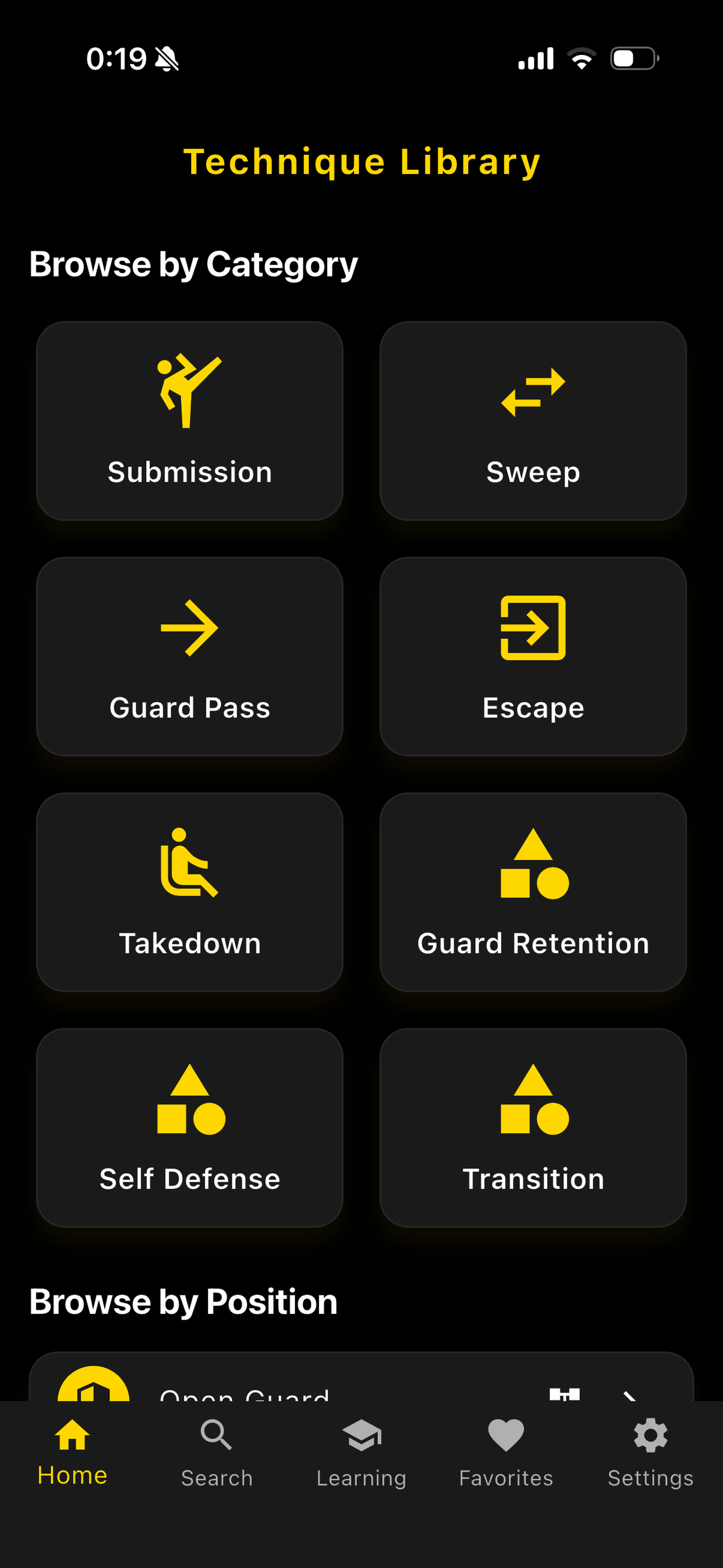The height and width of the screenshot is (1568, 723).
Task: Tap the Guard Retention shapes icon
Action: point(532,864)
